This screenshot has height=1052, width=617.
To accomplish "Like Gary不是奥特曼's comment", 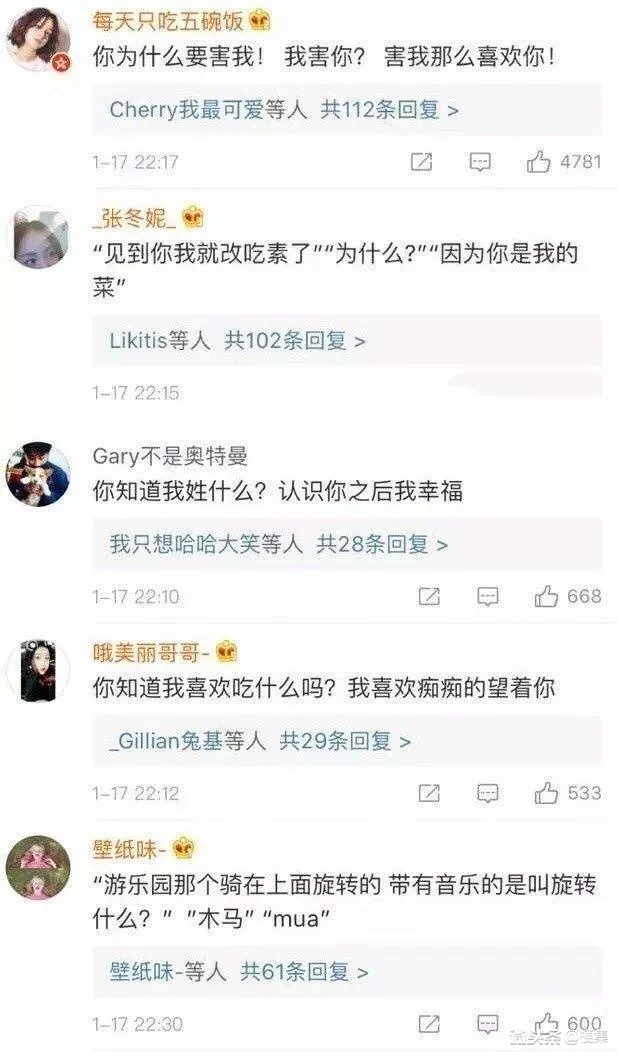I will coord(546,597).
